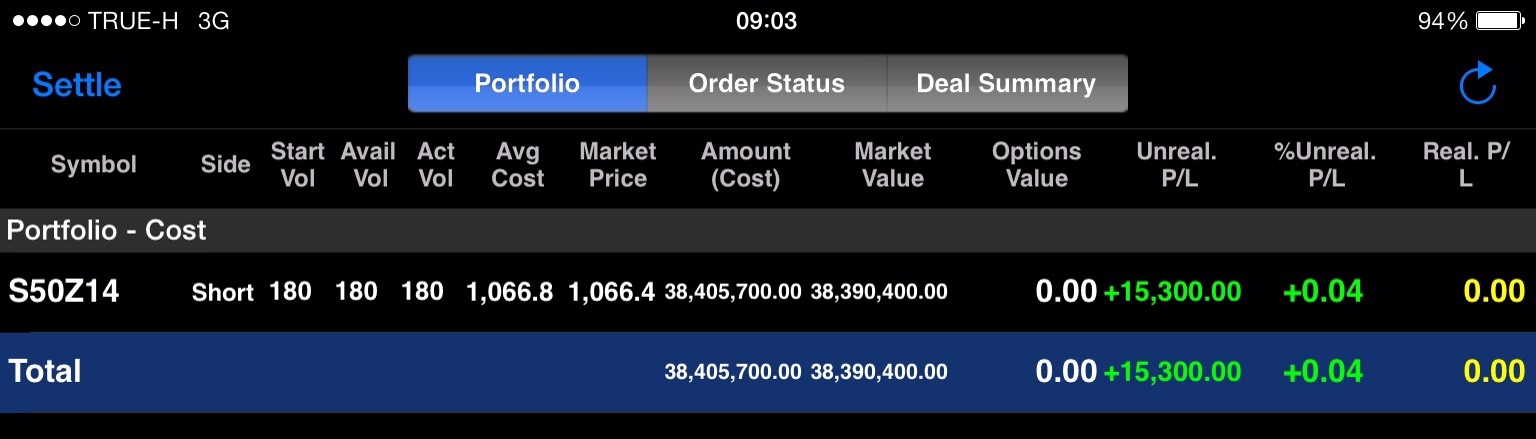The width and height of the screenshot is (1536, 439).
Task: Select the Portfolio segment
Action: click(x=527, y=84)
